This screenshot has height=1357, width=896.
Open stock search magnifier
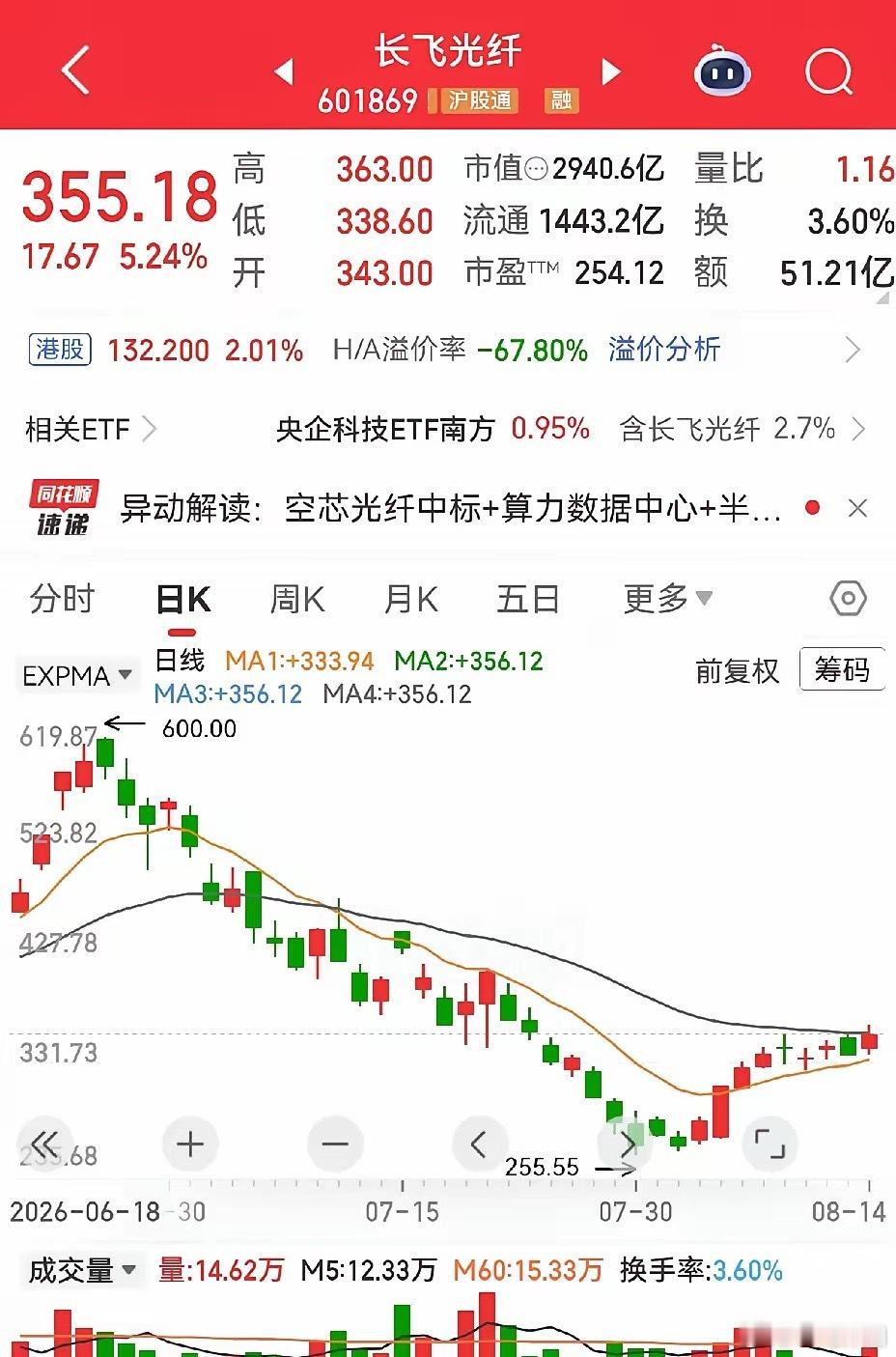829,71
